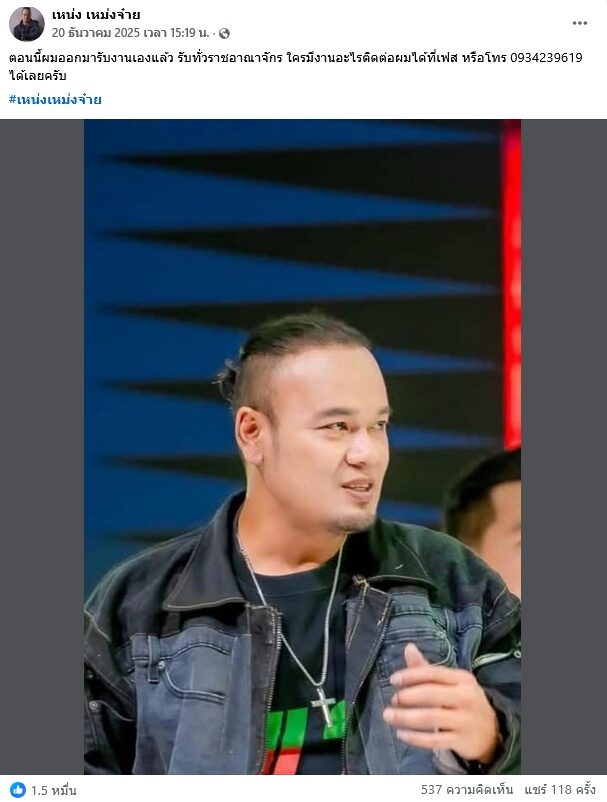View the แชร์ 118 ครั้ง shares list
Screen dimensions: 607x802
pos(562,790)
